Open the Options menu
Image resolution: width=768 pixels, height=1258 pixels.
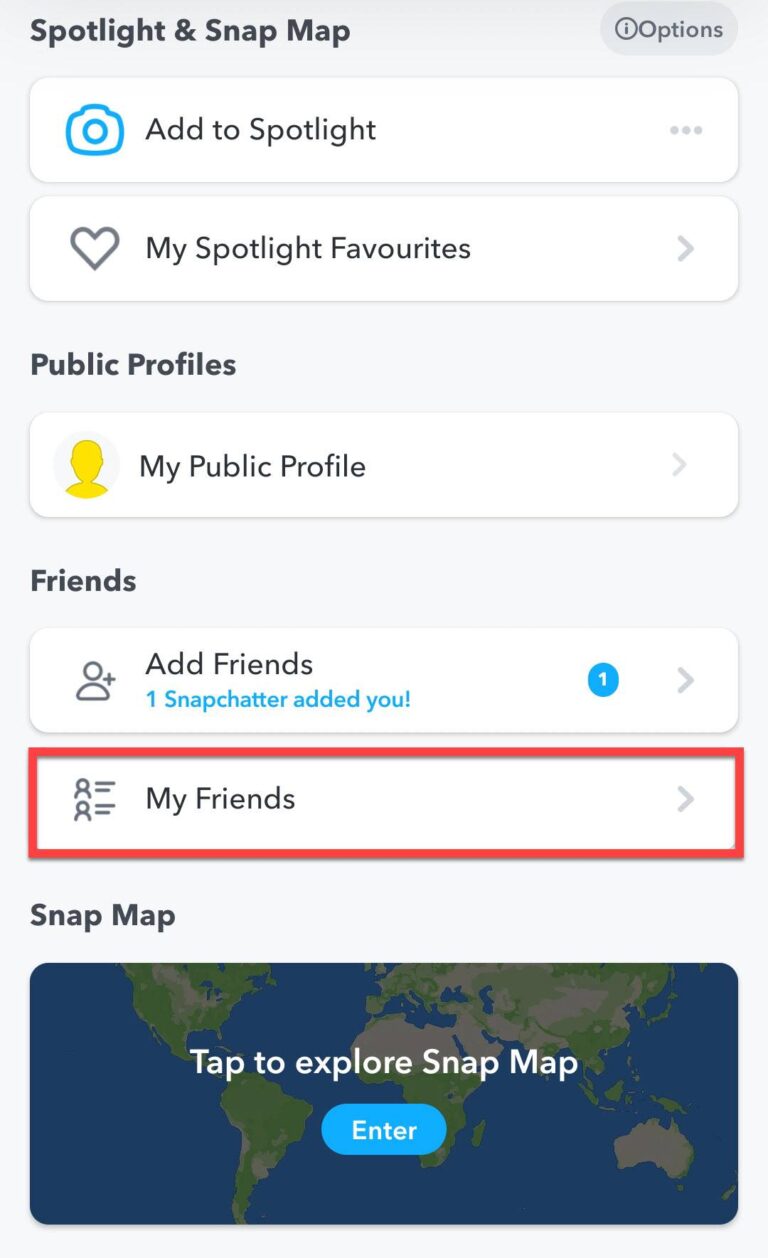(668, 29)
